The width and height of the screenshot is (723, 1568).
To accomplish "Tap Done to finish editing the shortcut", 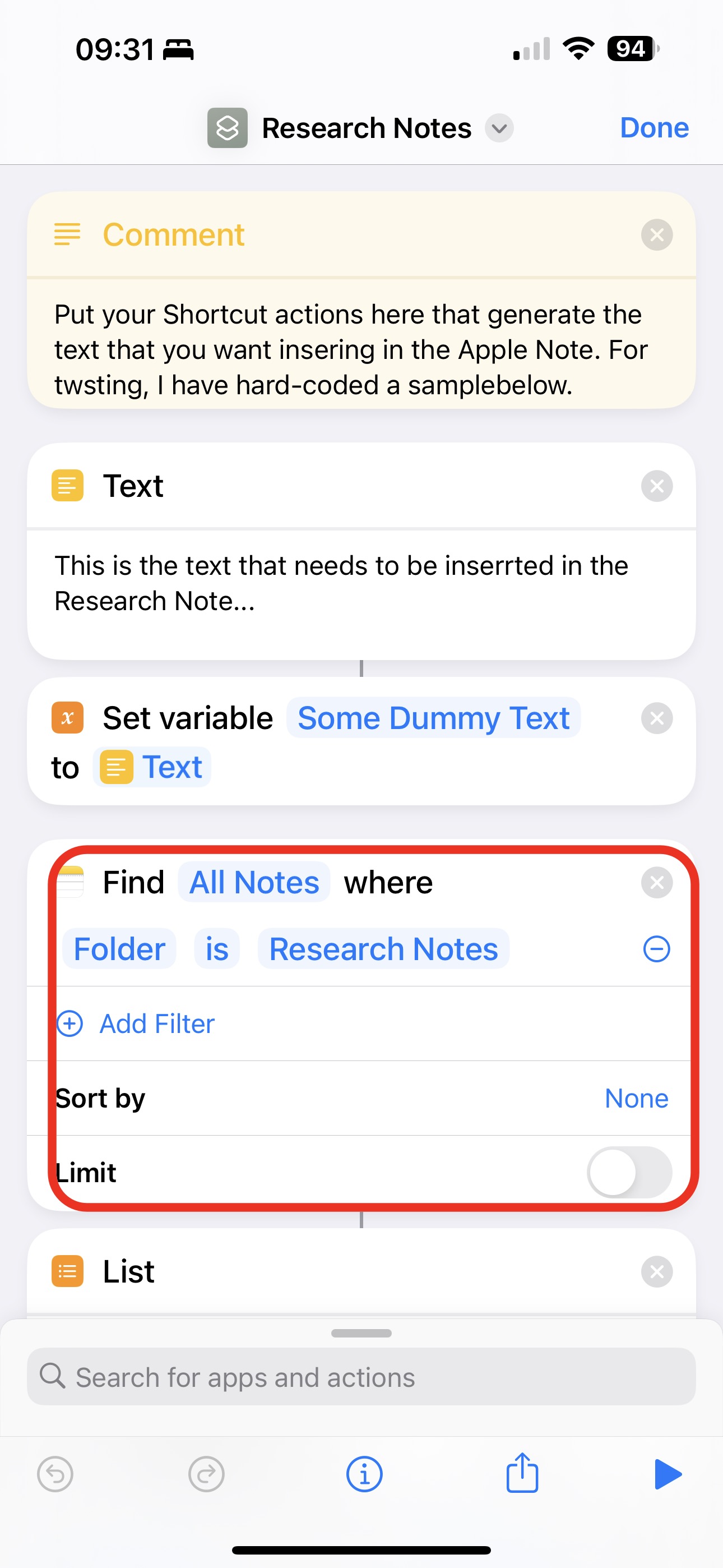I will (x=654, y=128).
